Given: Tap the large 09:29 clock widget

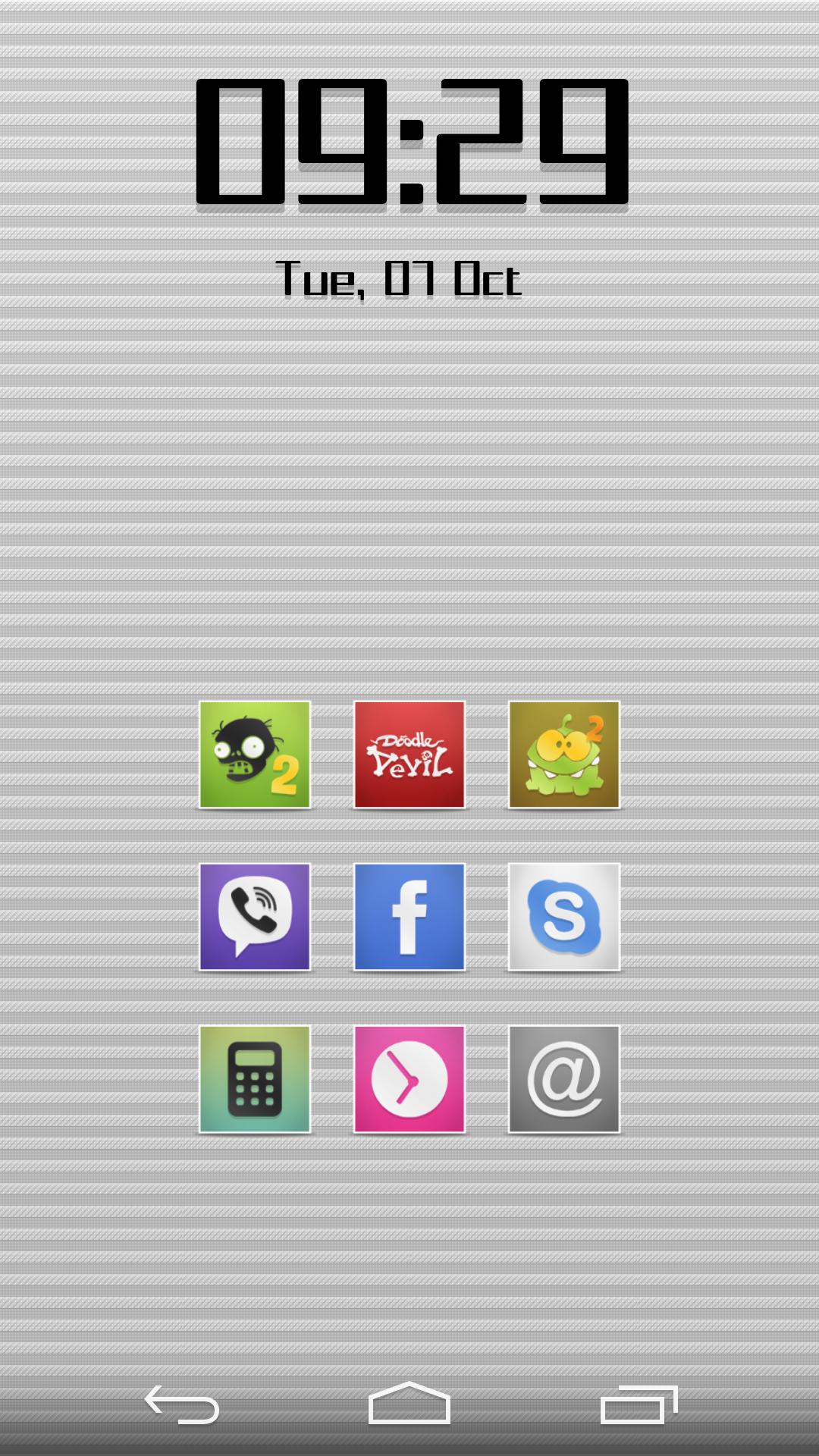Looking at the screenshot, I should point(412,143).
